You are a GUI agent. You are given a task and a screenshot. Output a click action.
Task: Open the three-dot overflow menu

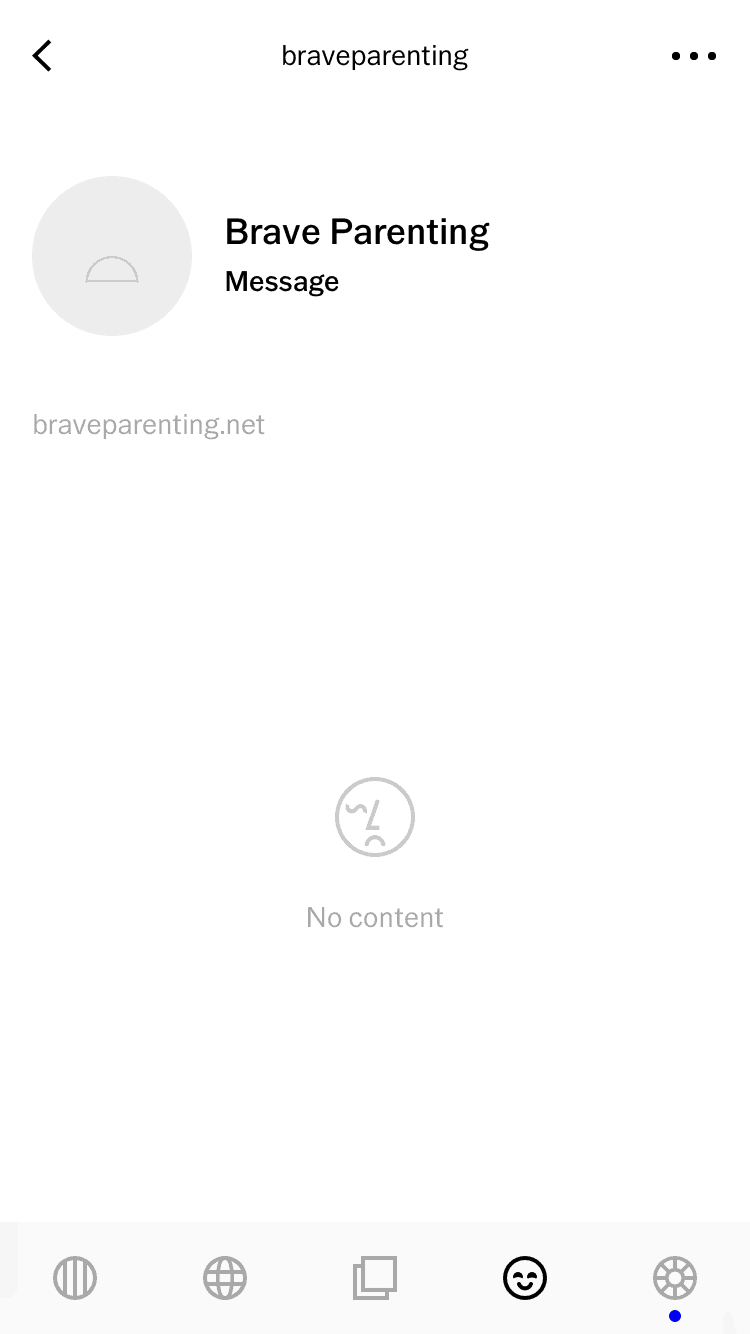click(693, 56)
